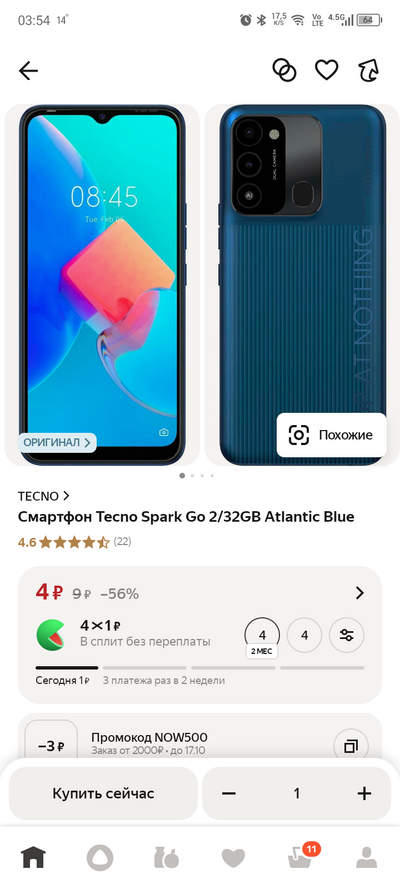The image size is (400, 889).
Task: Open the TECNO brand link
Action: (x=44, y=496)
